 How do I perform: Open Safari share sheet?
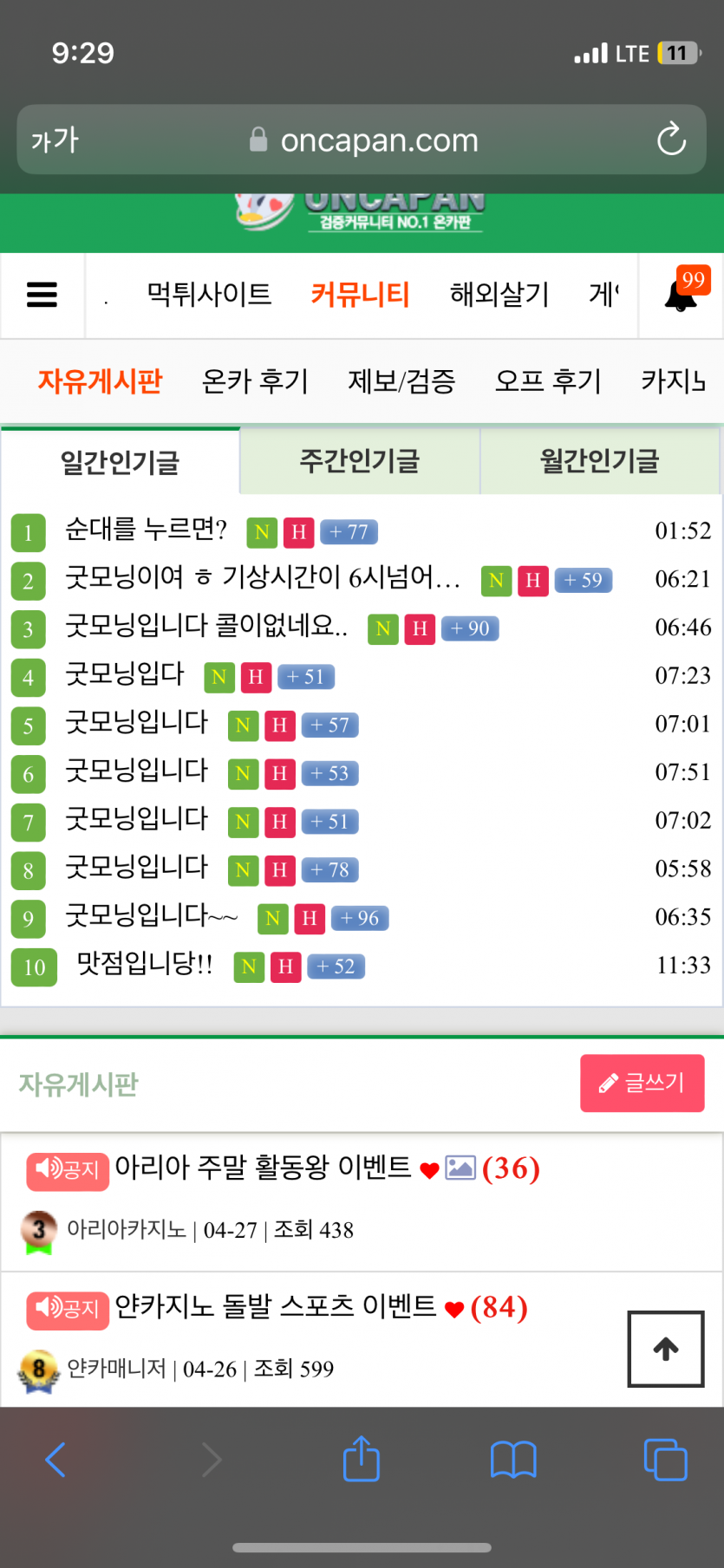pos(362,1460)
